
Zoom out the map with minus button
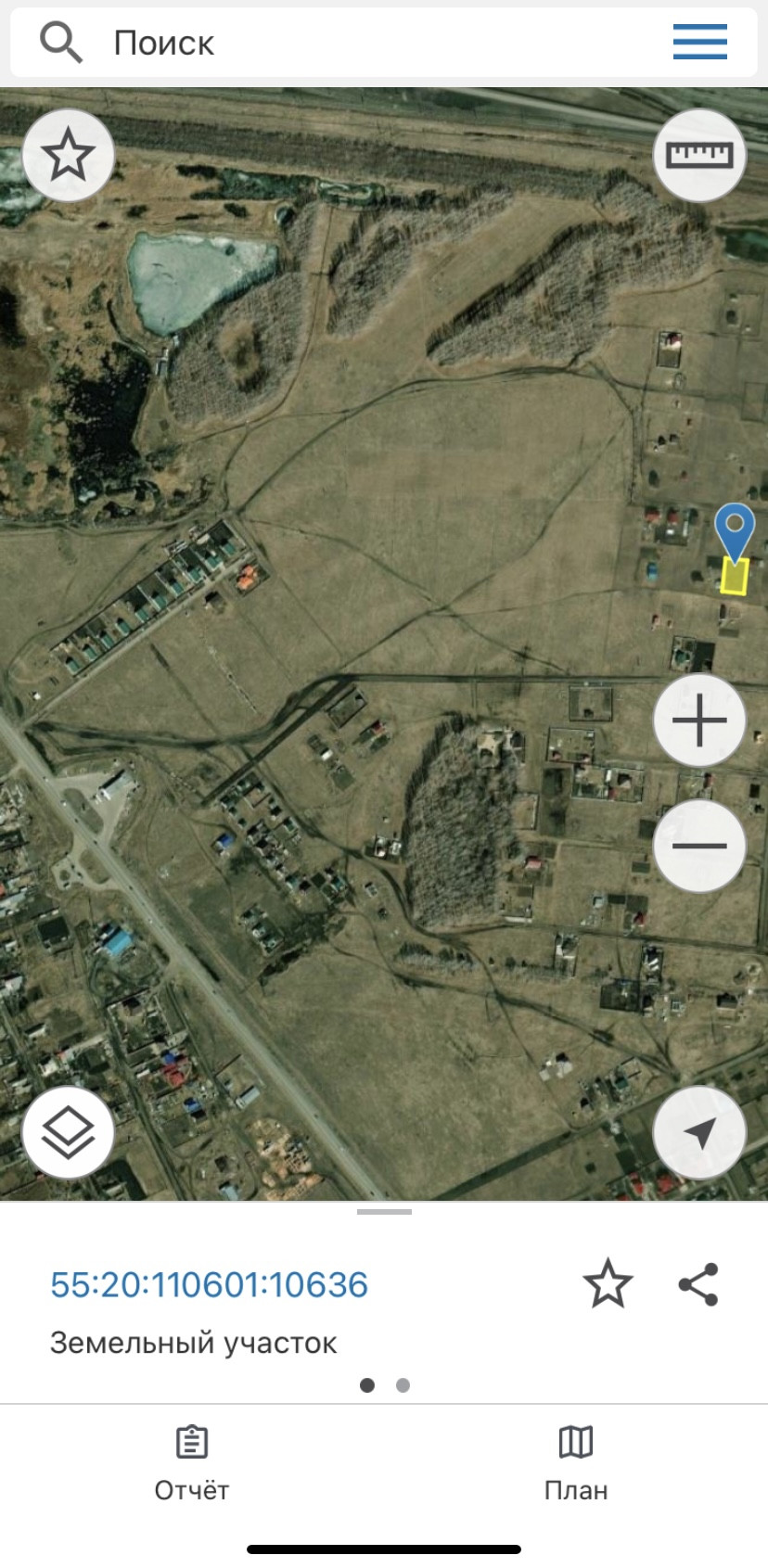[x=699, y=846]
